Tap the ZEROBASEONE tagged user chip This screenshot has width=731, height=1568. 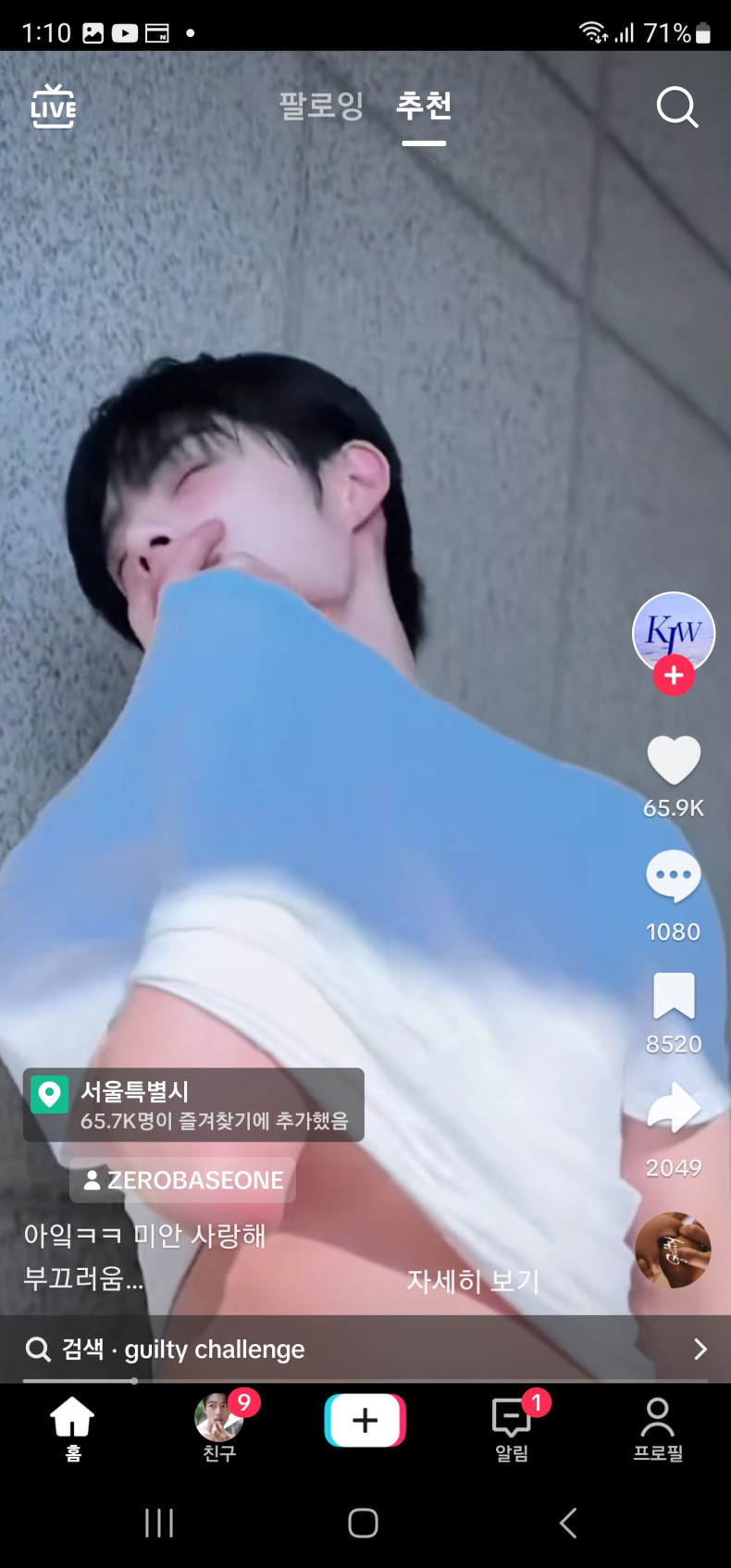[183, 1180]
